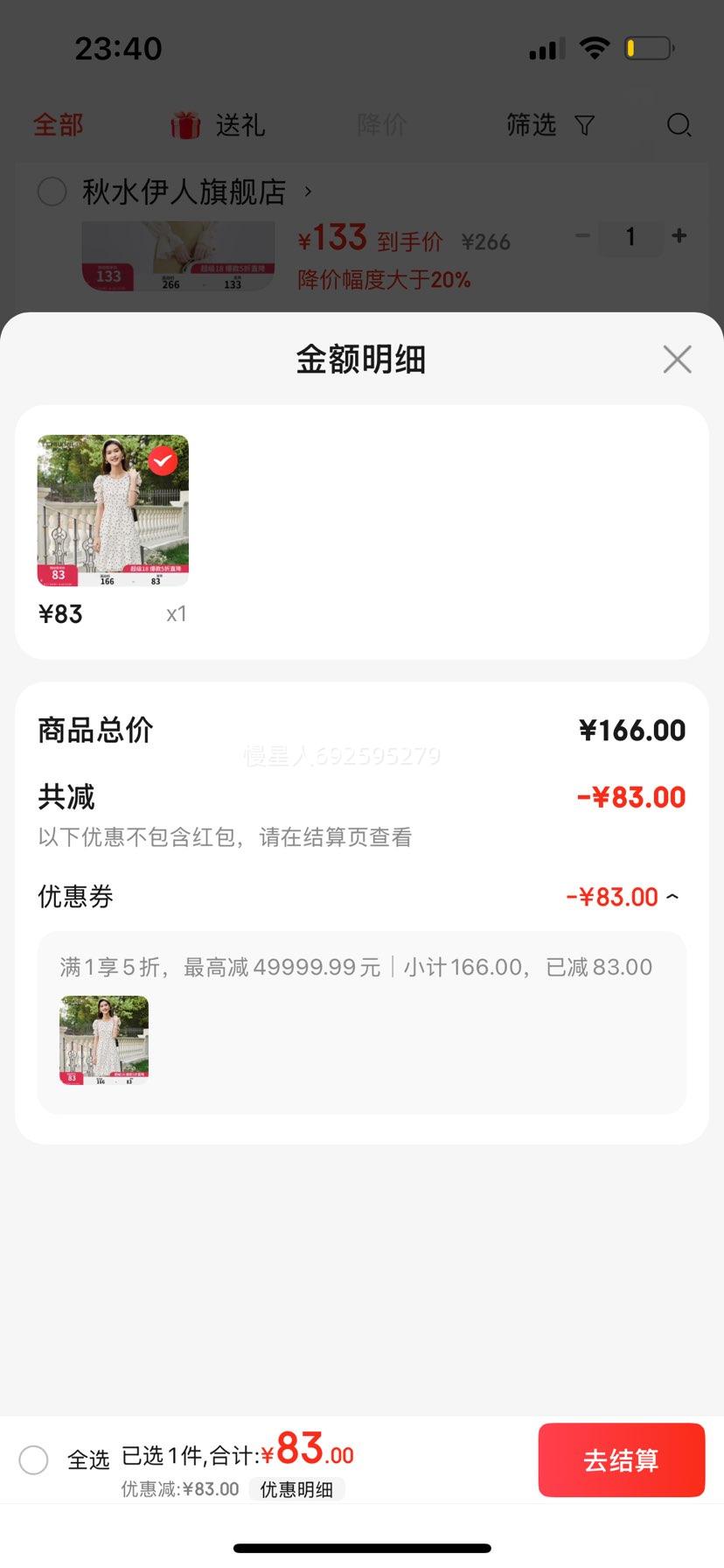Switch to the 降价 tab
The image size is (724, 1568).
381,125
